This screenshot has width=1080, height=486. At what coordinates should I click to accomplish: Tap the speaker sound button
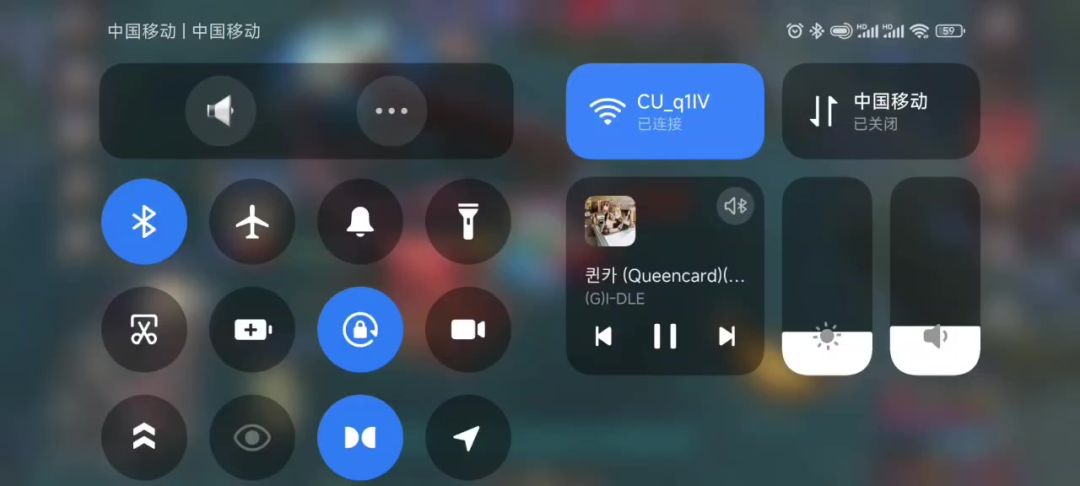(x=220, y=111)
